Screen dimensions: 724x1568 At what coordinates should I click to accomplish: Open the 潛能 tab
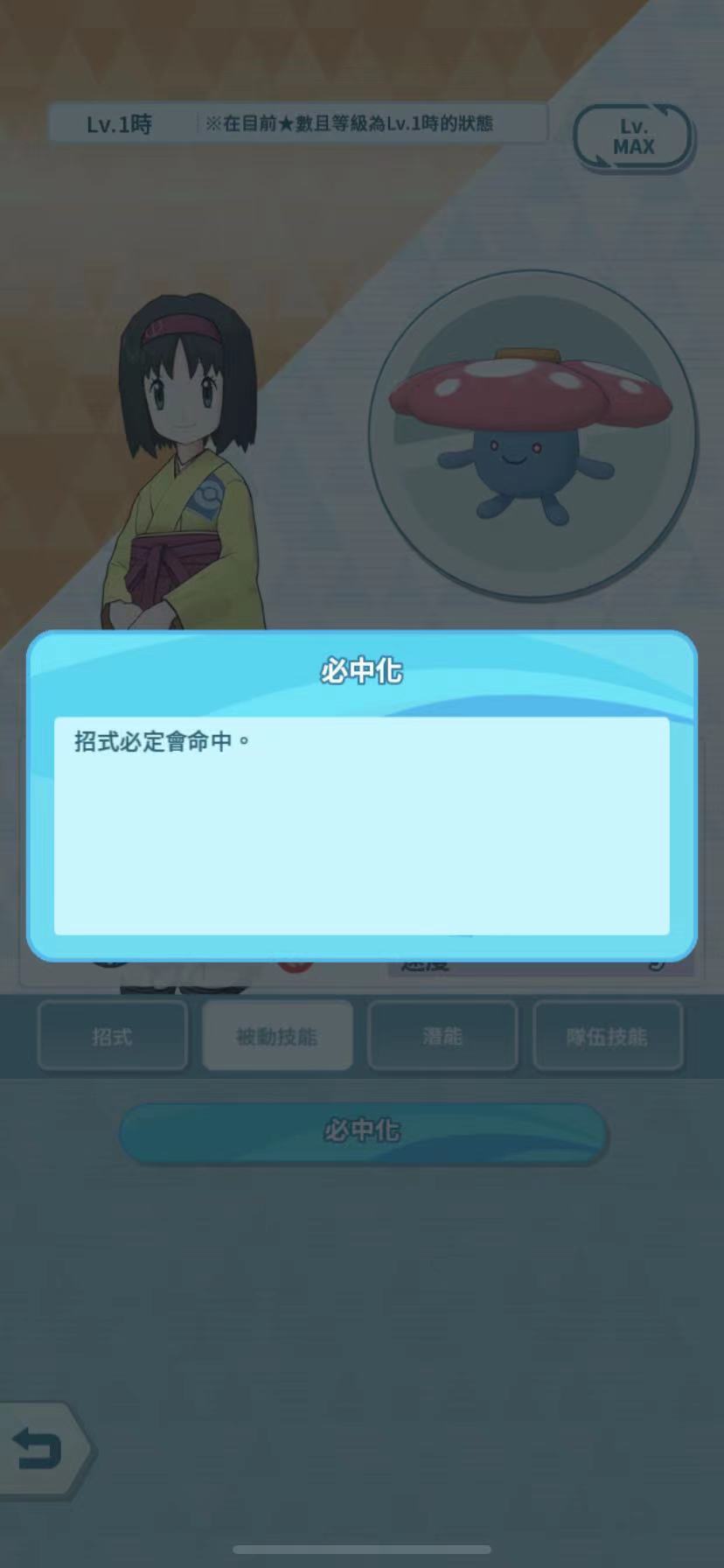(442, 1036)
